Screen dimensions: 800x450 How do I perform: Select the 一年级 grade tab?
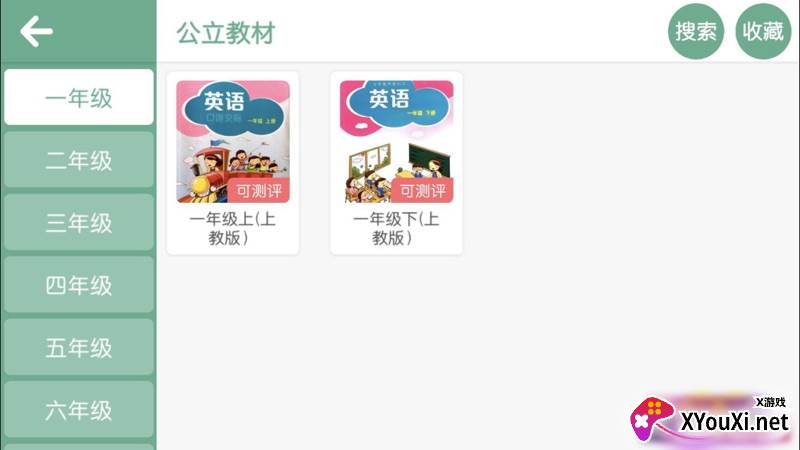(79, 98)
